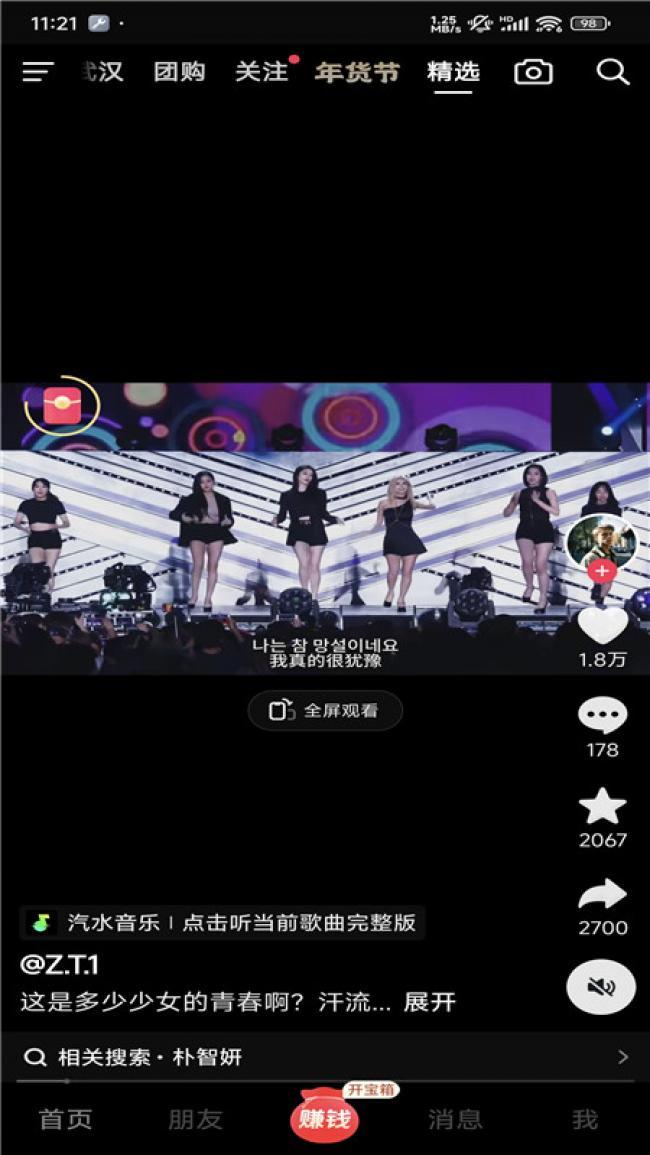Open the camera to record
650x1155 pixels.
[533, 72]
